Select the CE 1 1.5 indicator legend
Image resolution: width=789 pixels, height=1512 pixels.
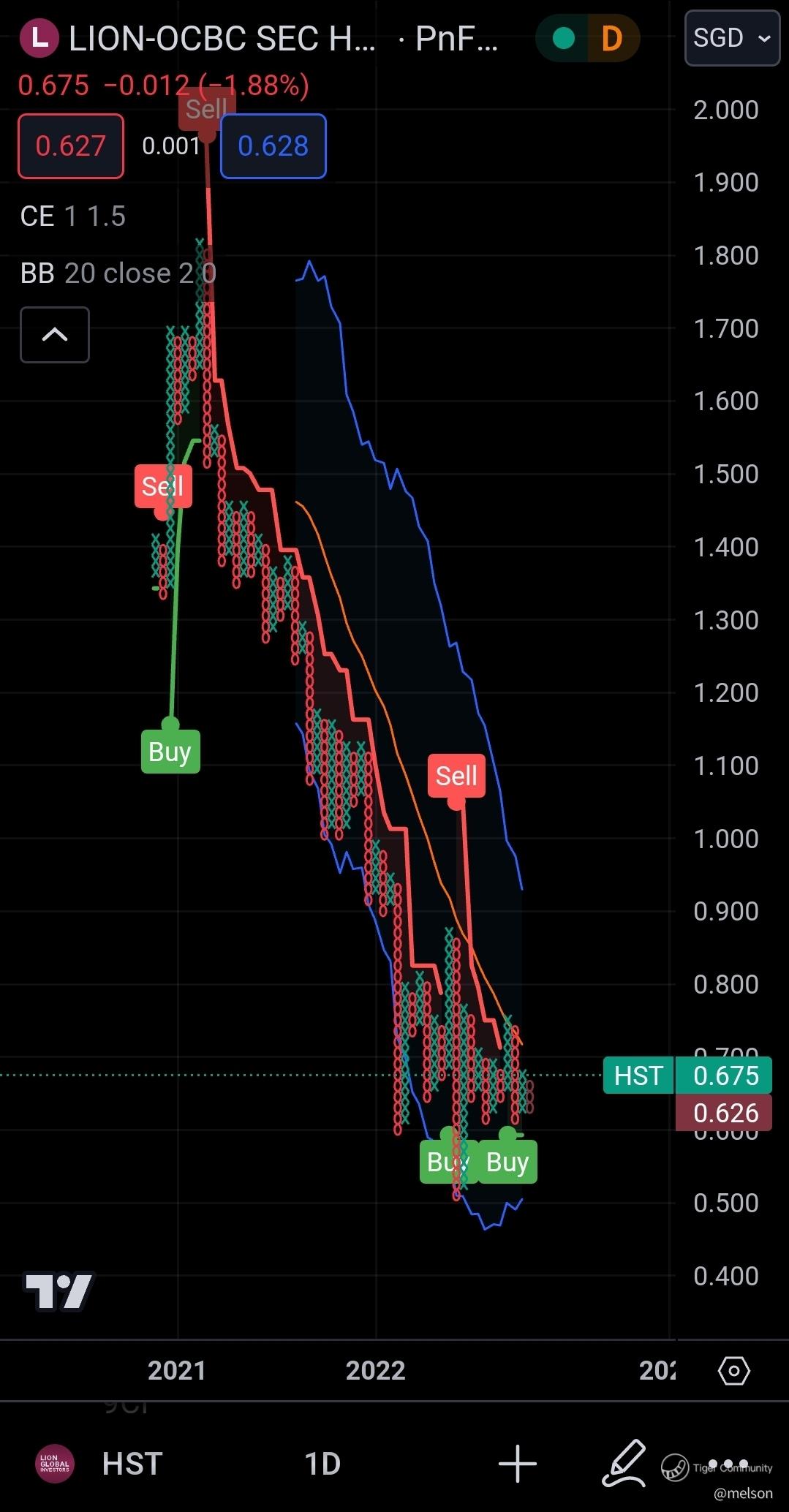[x=73, y=216]
